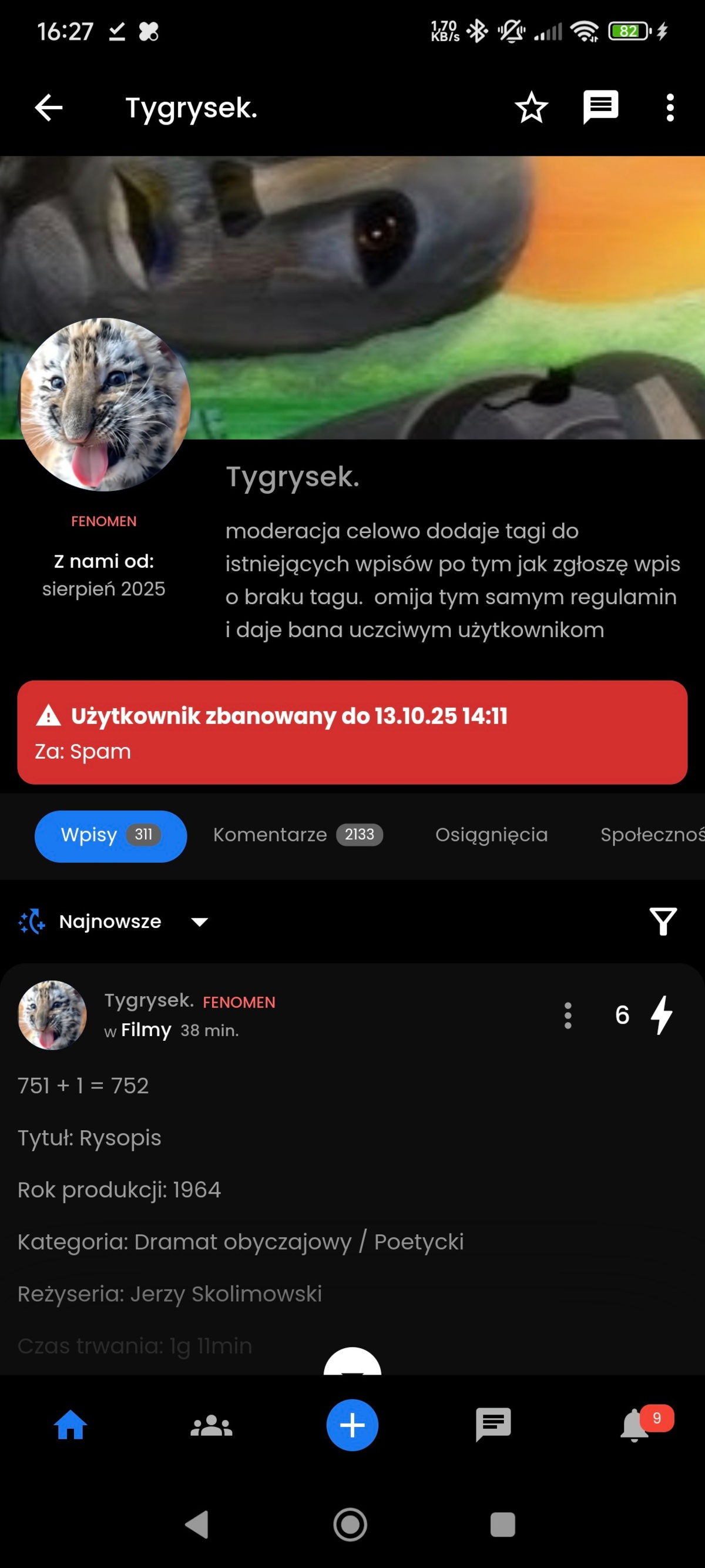Image resolution: width=705 pixels, height=1568 pixels.
Task: Open the top-right three-dot overflow menu
Action: click(669, 107)
